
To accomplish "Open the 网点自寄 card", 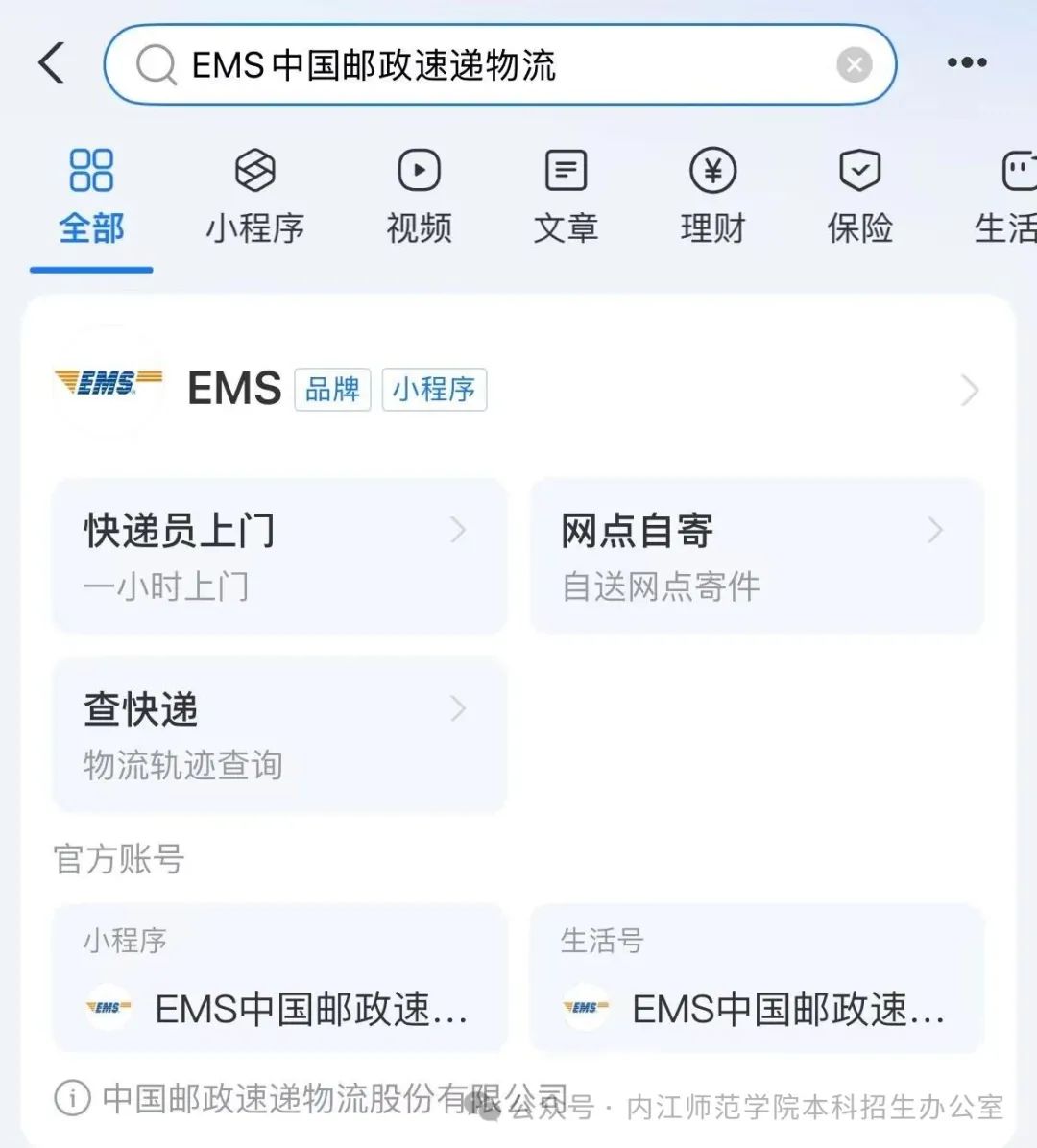I will click(757, 556).
